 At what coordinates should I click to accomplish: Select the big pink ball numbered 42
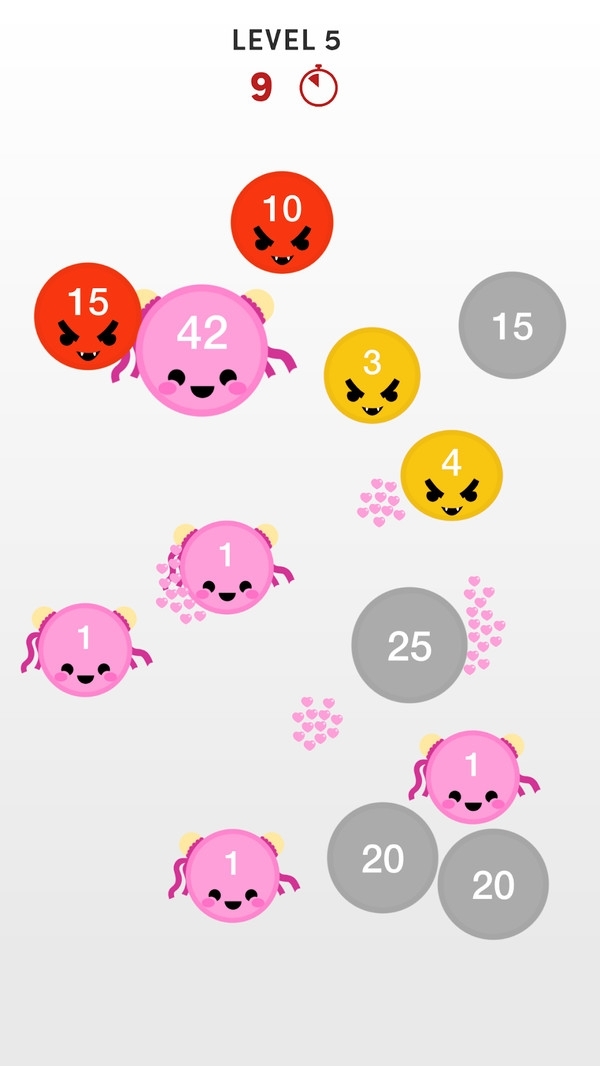pyautogui.click(x=203, y=350)
